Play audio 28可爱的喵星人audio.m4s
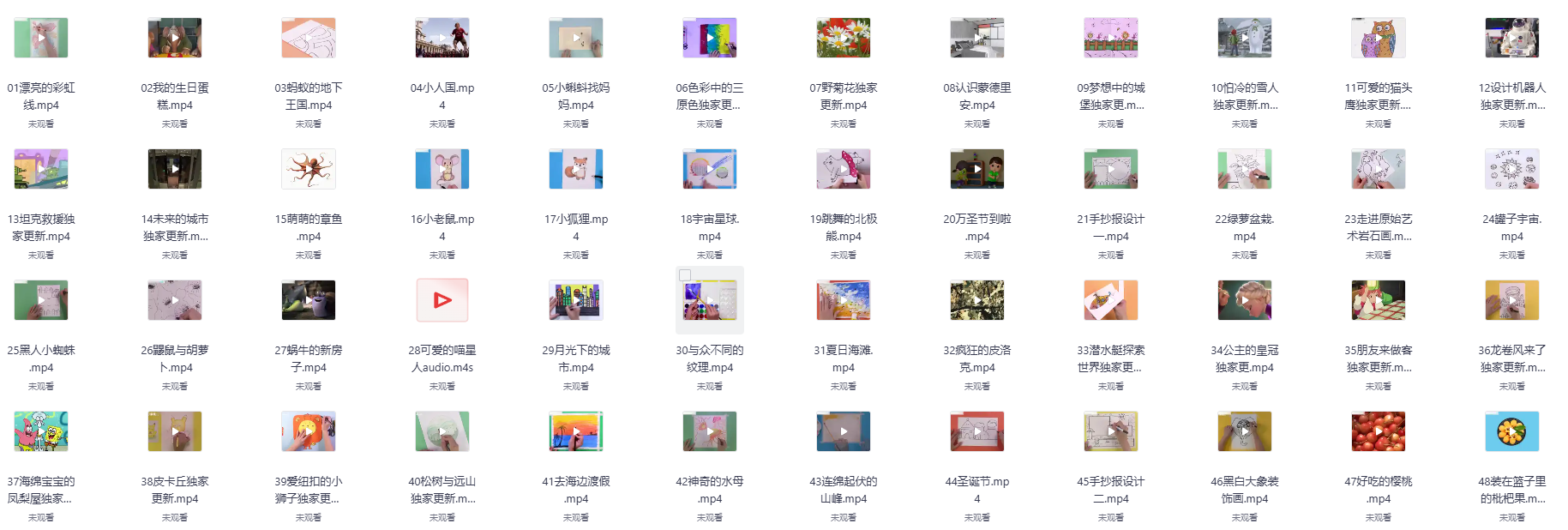This screenshot has height=530, width=1568. coord(442,300)
